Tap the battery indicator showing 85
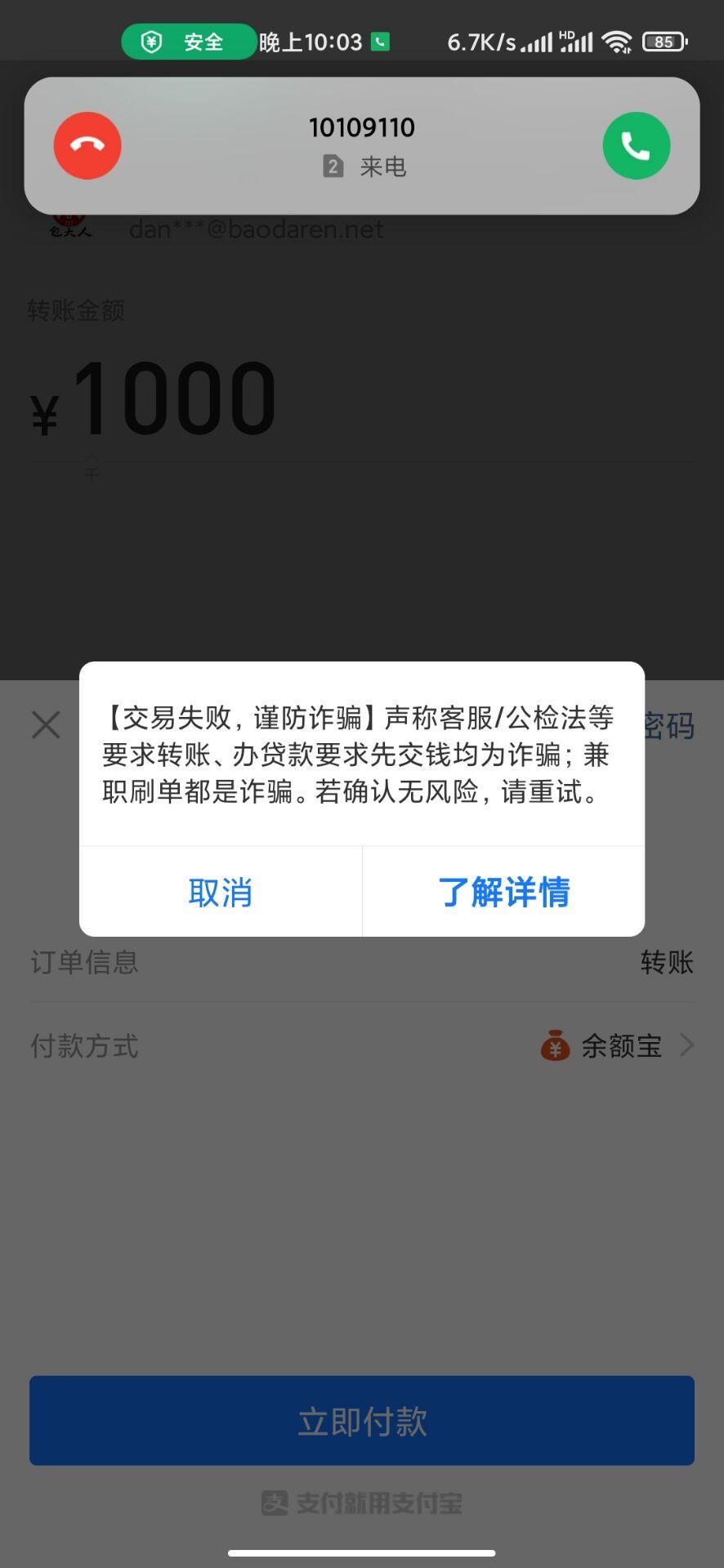 coord(664,41)
